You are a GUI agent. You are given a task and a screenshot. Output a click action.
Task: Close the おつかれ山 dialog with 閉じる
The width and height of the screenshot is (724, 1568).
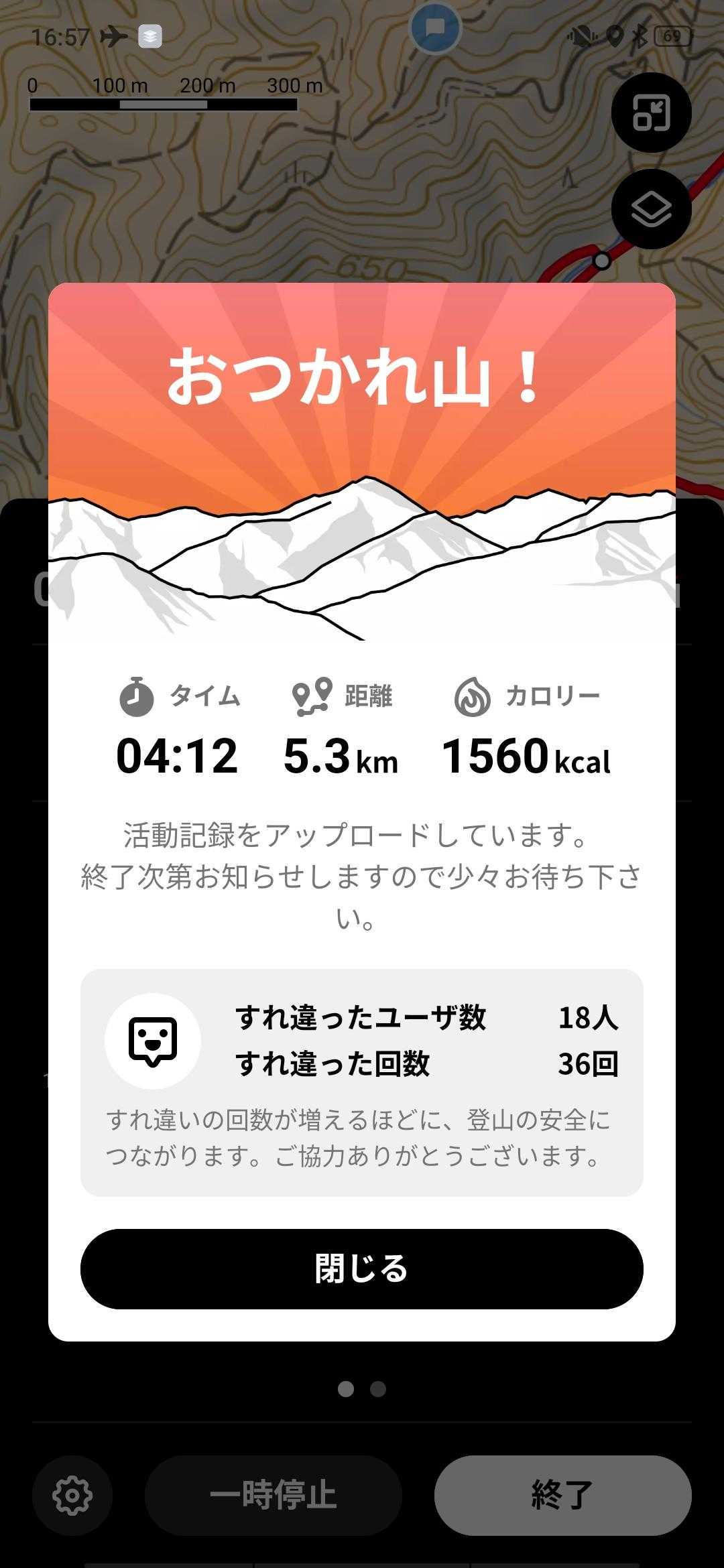tap(361, 1268)
